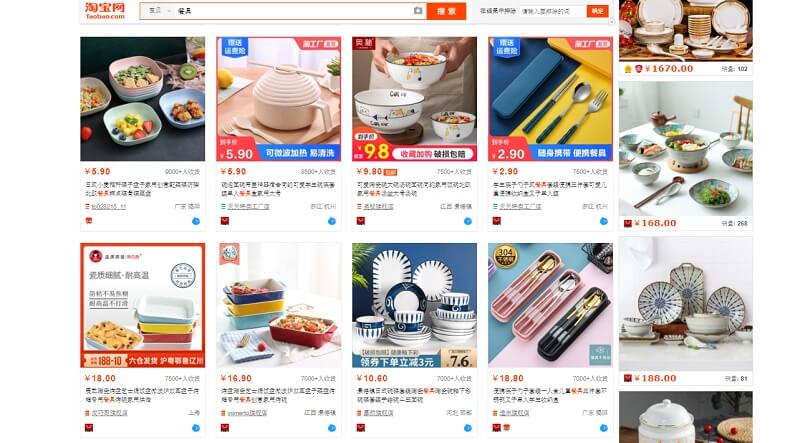Focus the search field containing 餐具

290,11
